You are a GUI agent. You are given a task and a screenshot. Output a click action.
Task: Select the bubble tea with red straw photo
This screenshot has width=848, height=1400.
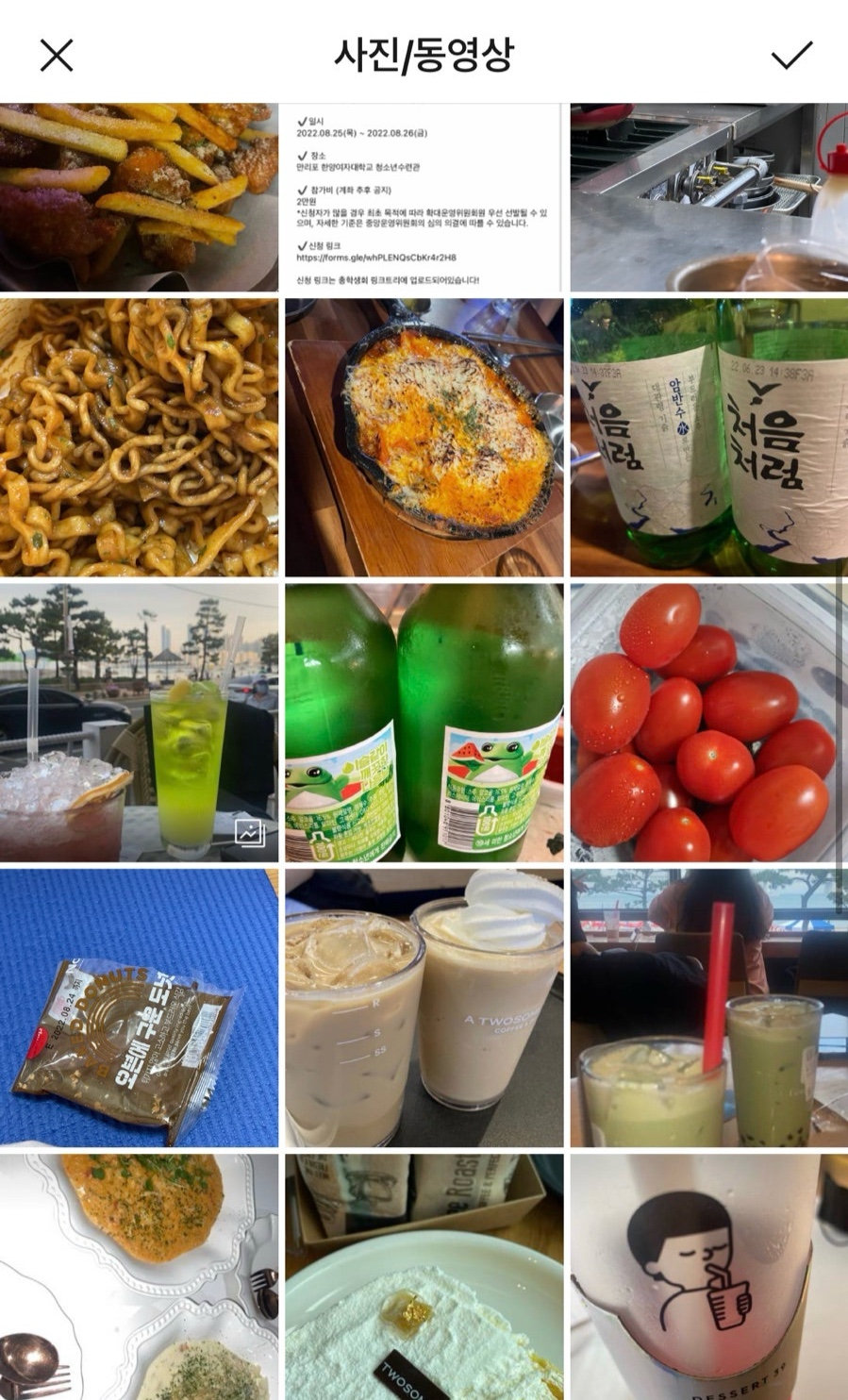[708, 1008]
